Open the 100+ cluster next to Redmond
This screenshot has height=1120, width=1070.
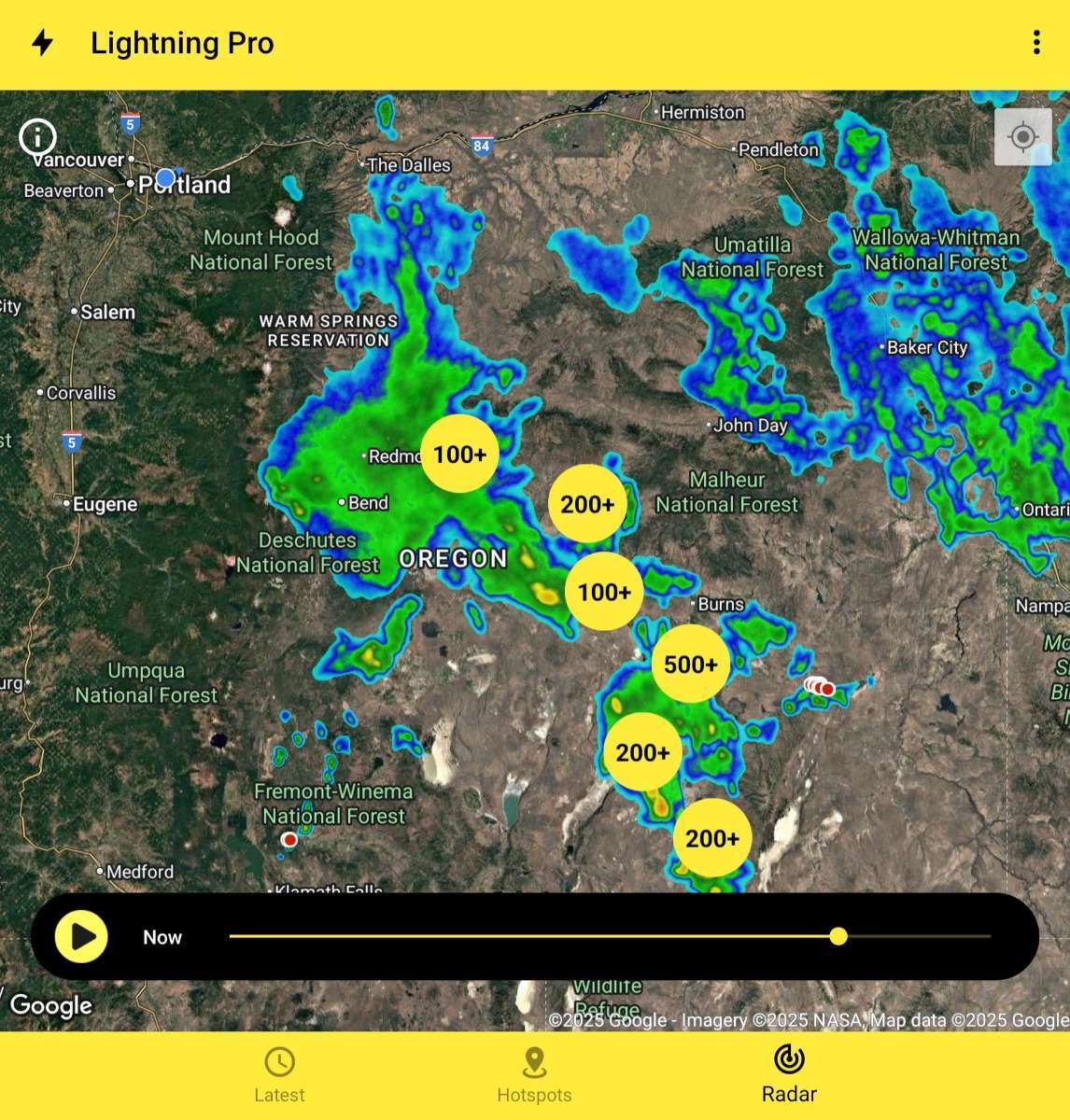pyautogui.click(x=459, y=455)
